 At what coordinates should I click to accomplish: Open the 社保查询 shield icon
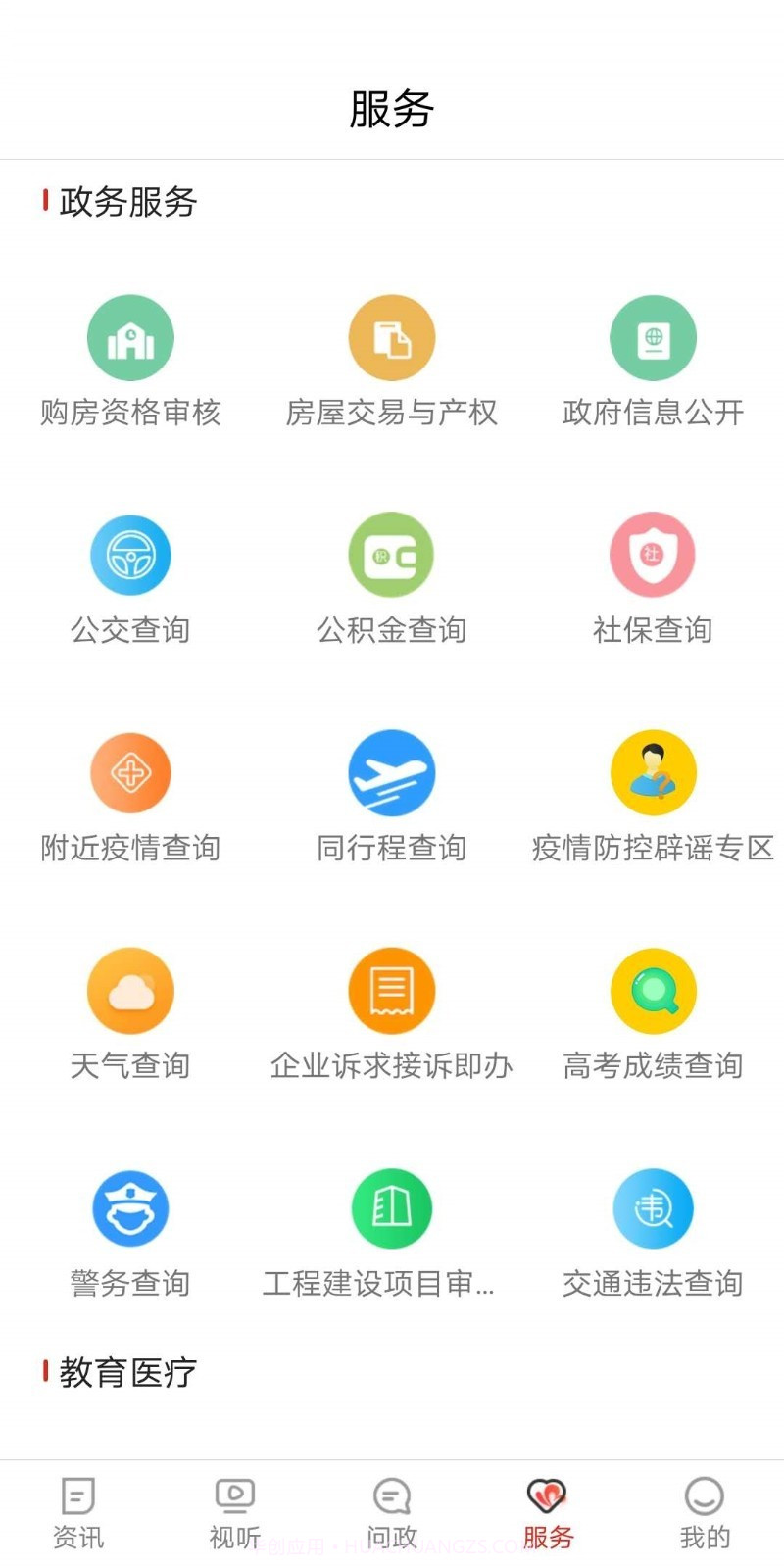(654, 555)
